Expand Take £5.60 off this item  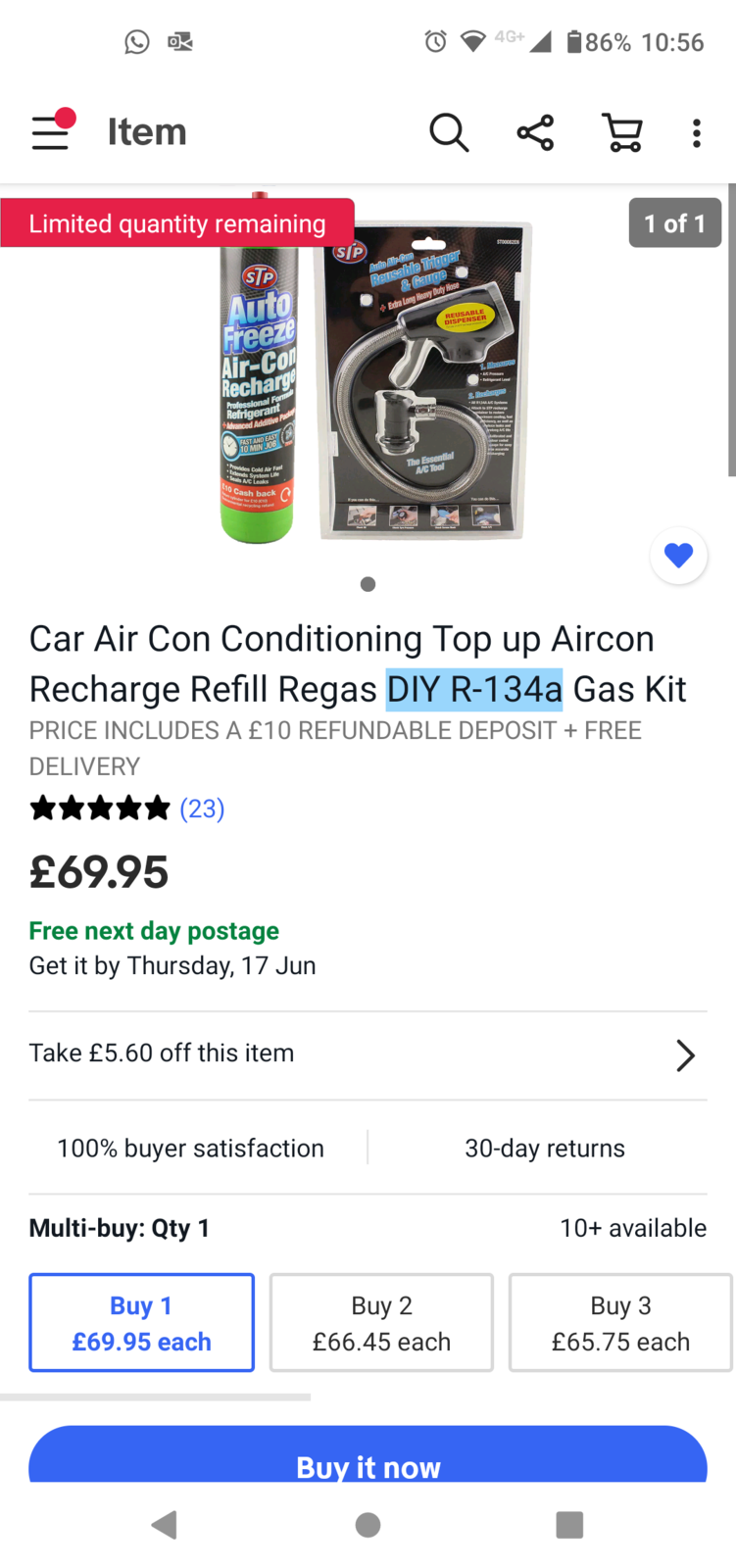(x=368, y=1054)
